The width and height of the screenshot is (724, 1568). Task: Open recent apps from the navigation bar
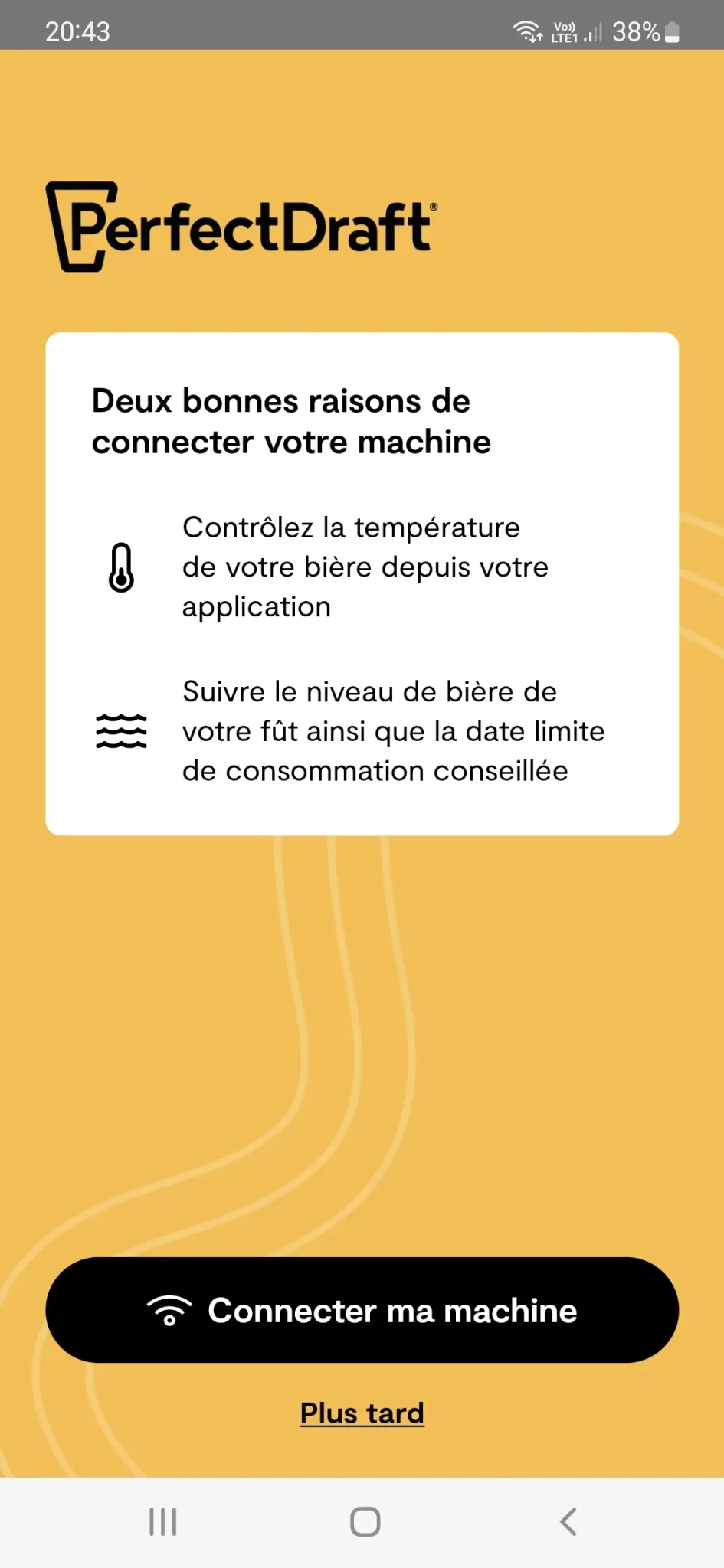point(163,1521)
